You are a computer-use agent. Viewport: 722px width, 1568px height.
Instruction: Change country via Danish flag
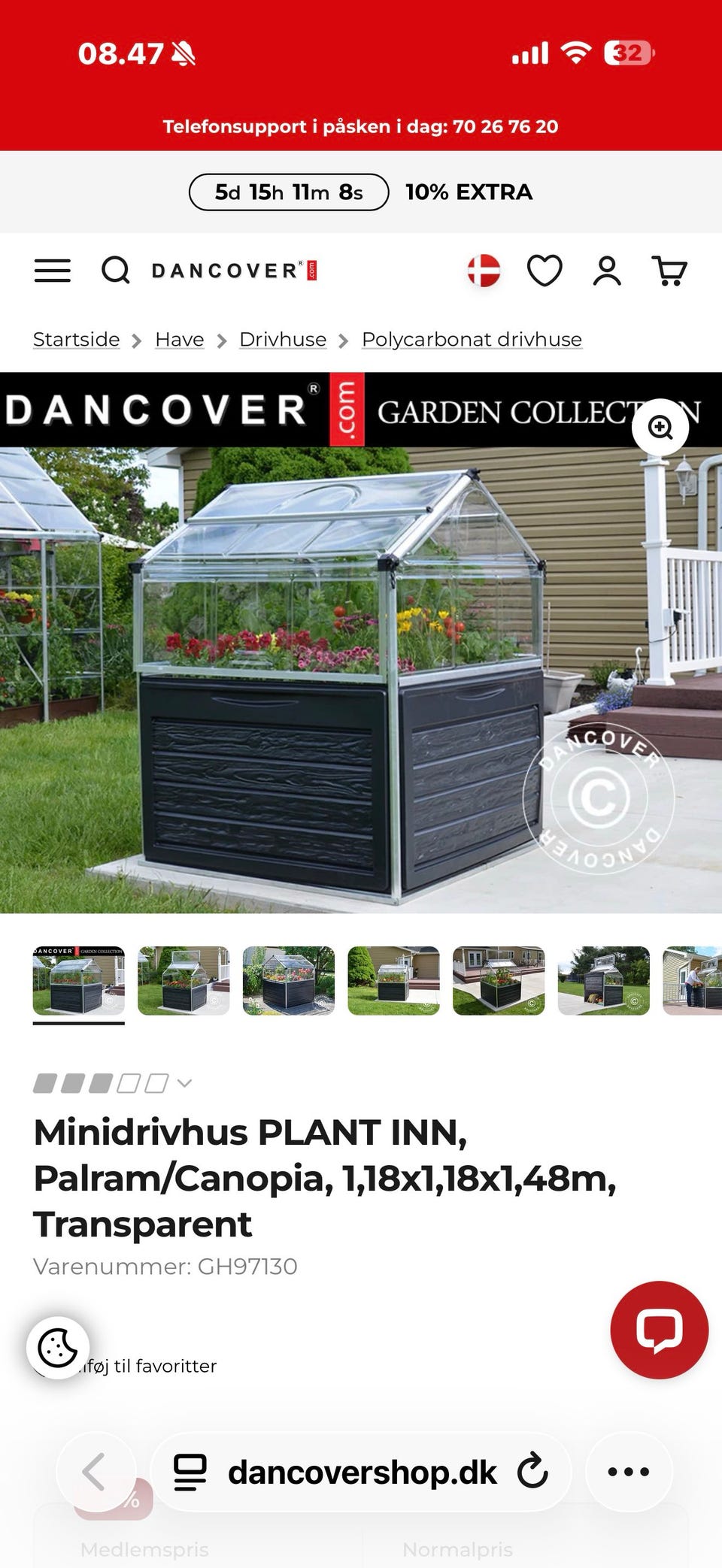tap(484, 271)
